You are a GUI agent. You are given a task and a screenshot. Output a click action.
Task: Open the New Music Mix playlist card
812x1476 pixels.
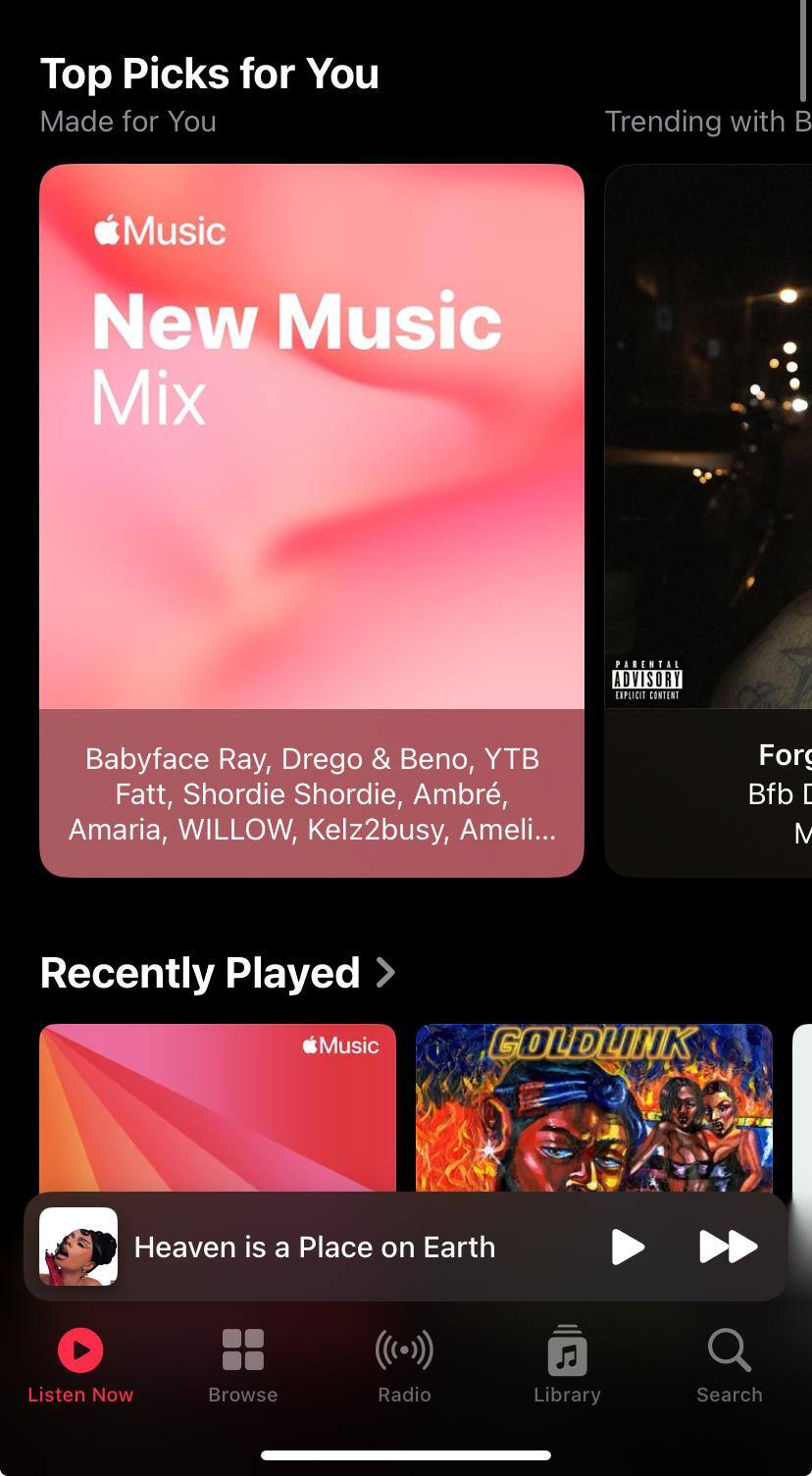pos(311,436)
